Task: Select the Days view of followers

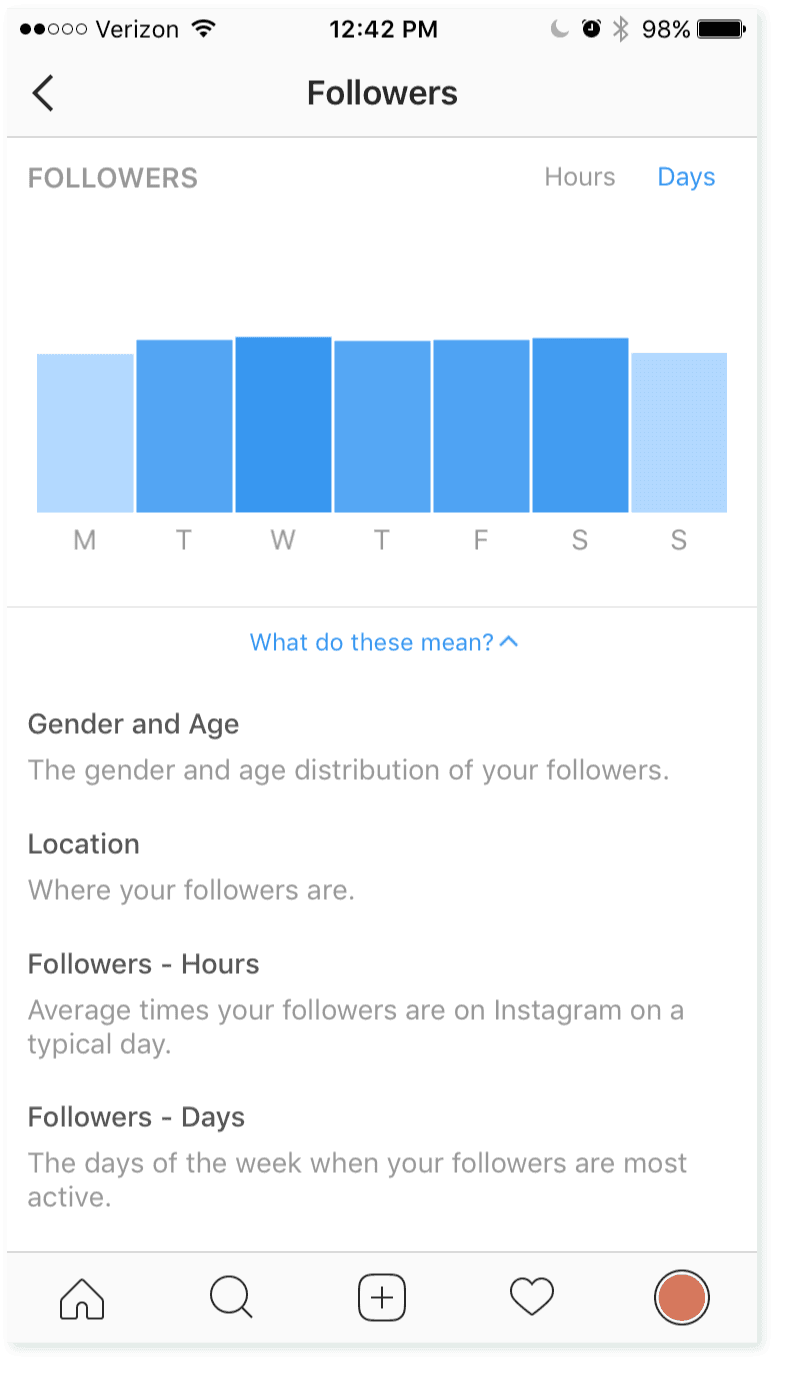Action: coord(686,177)
